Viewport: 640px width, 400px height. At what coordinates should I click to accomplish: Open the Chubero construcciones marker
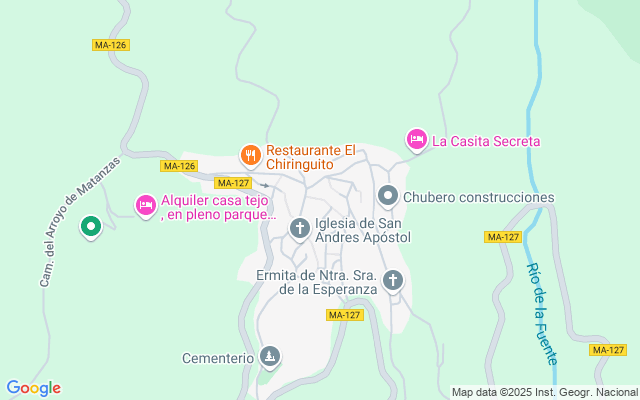pyautogui.click(x=388, y=197)
